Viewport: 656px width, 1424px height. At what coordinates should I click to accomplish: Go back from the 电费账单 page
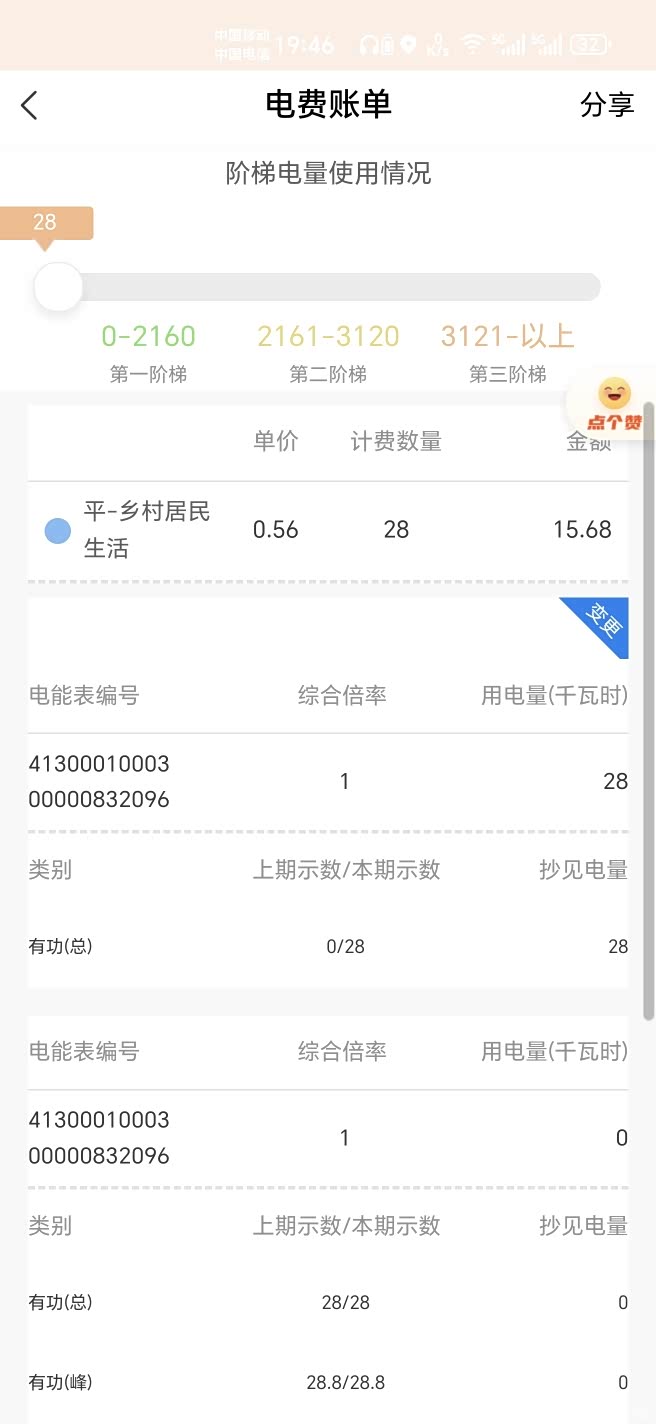click(x=29, y=105)
